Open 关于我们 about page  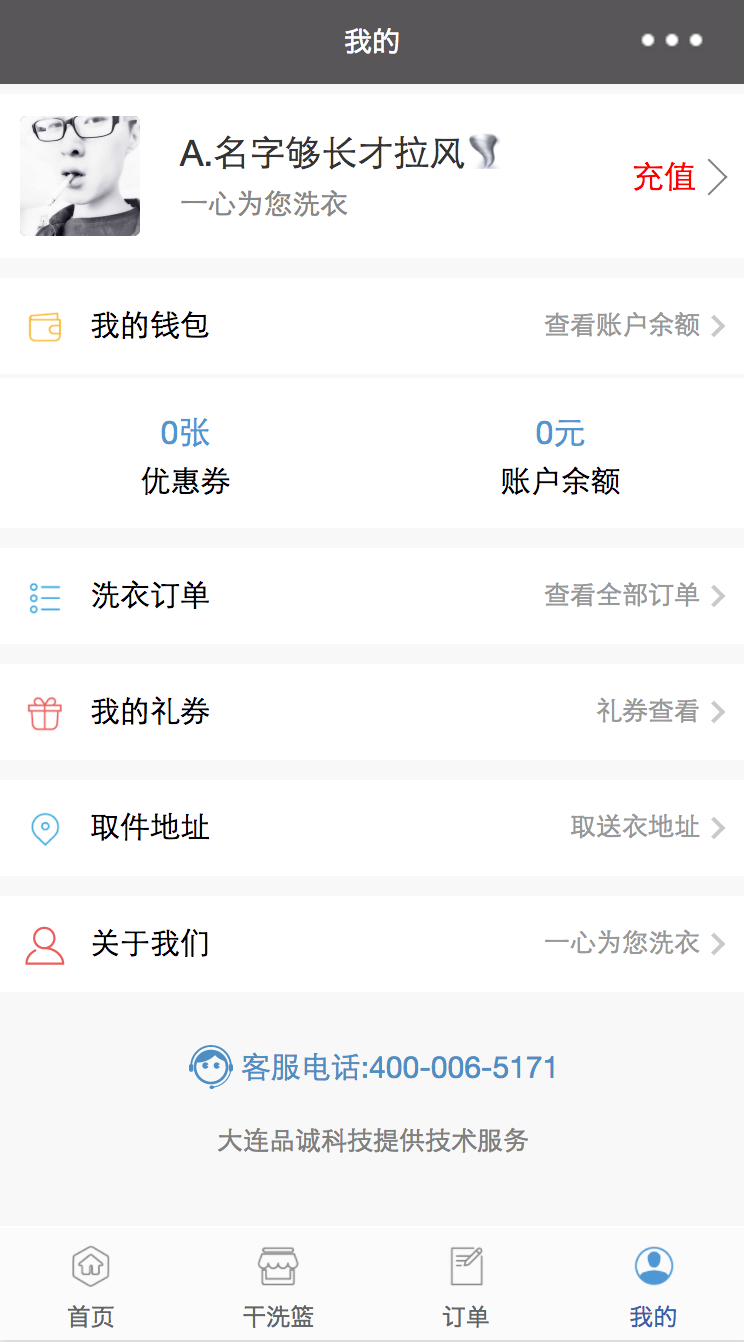point(372,944)
